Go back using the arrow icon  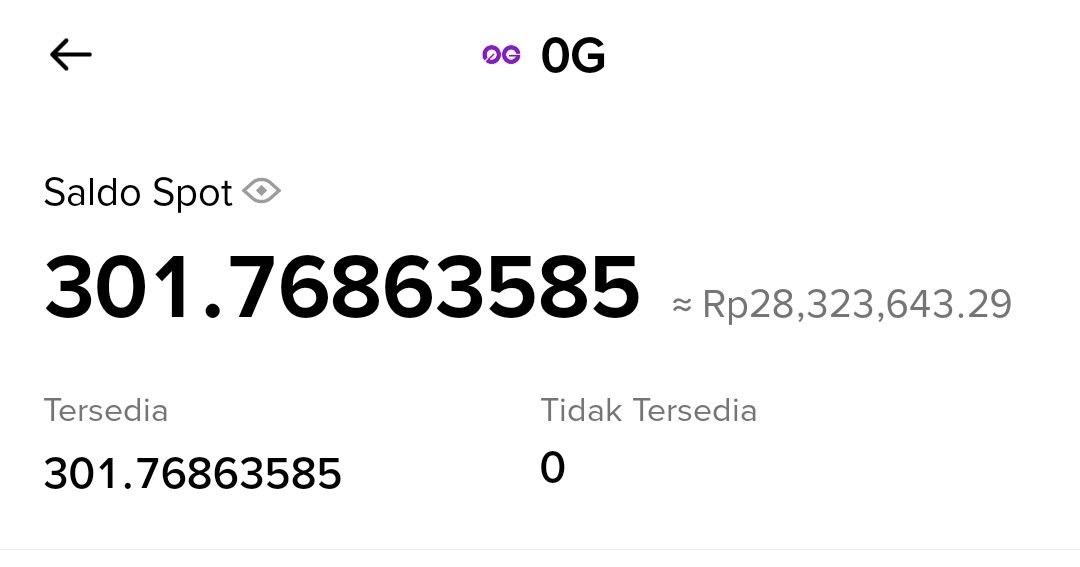(x=71, y=56)
